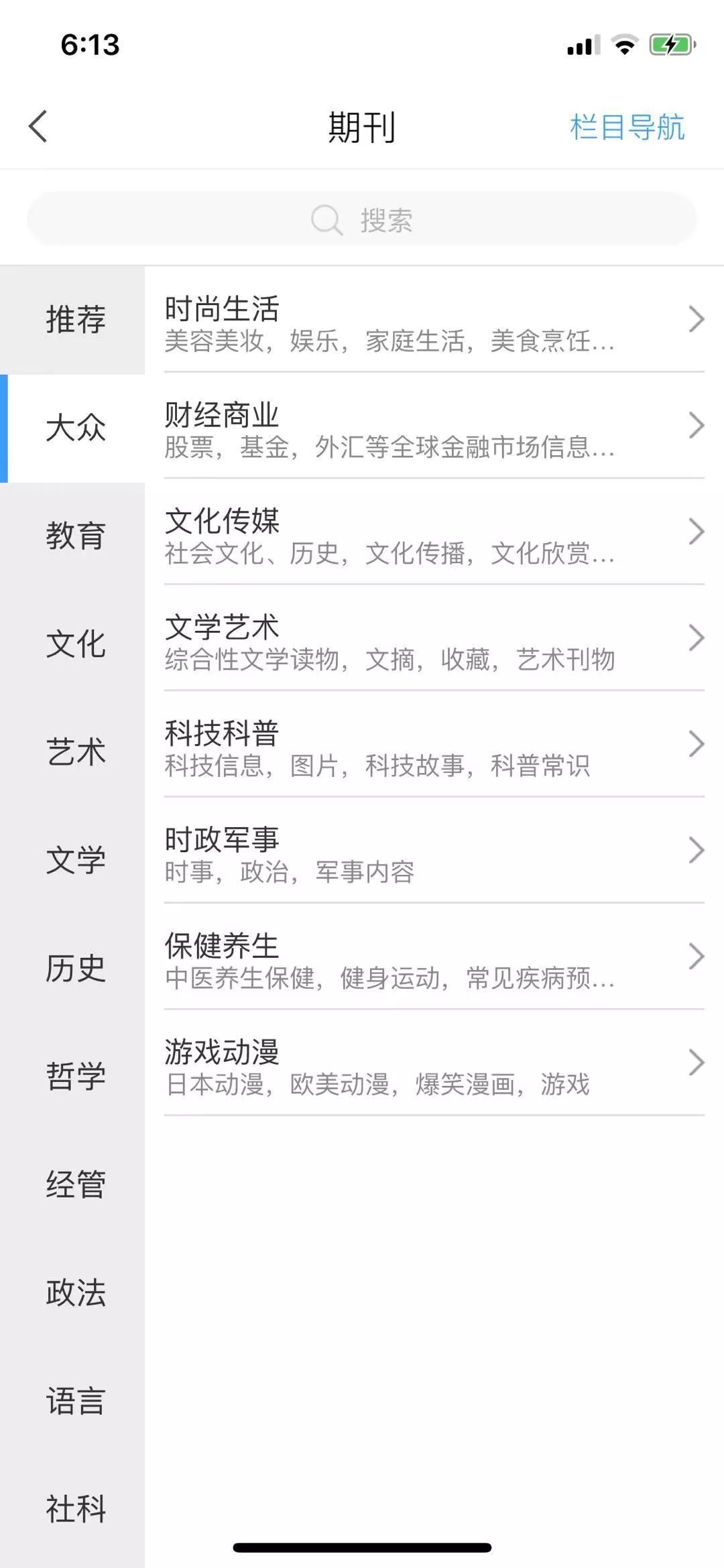Select the 艺术 sidebar category
Screen dimensions: 724x1568
(x=75, y=751)
